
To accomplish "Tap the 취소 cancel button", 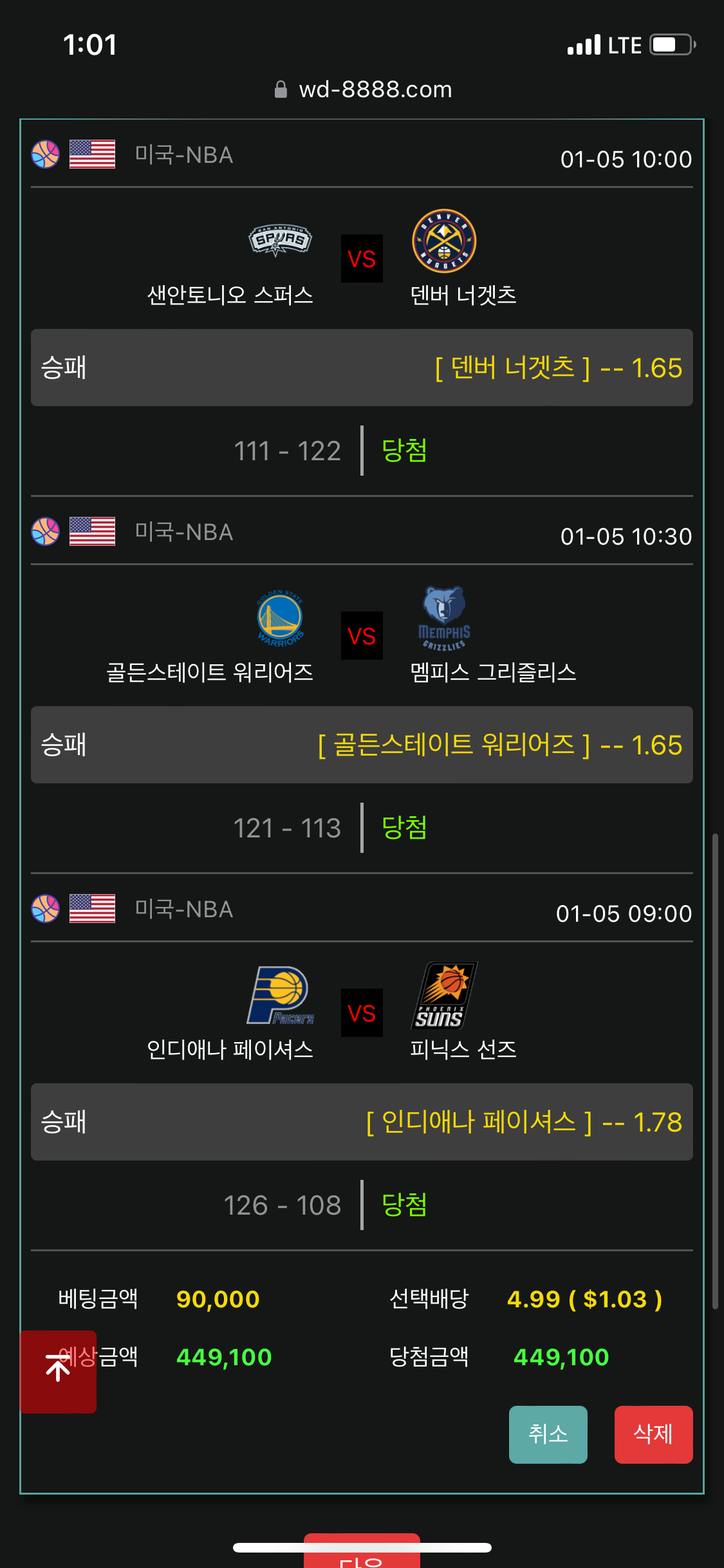I will coord(548,1434).
